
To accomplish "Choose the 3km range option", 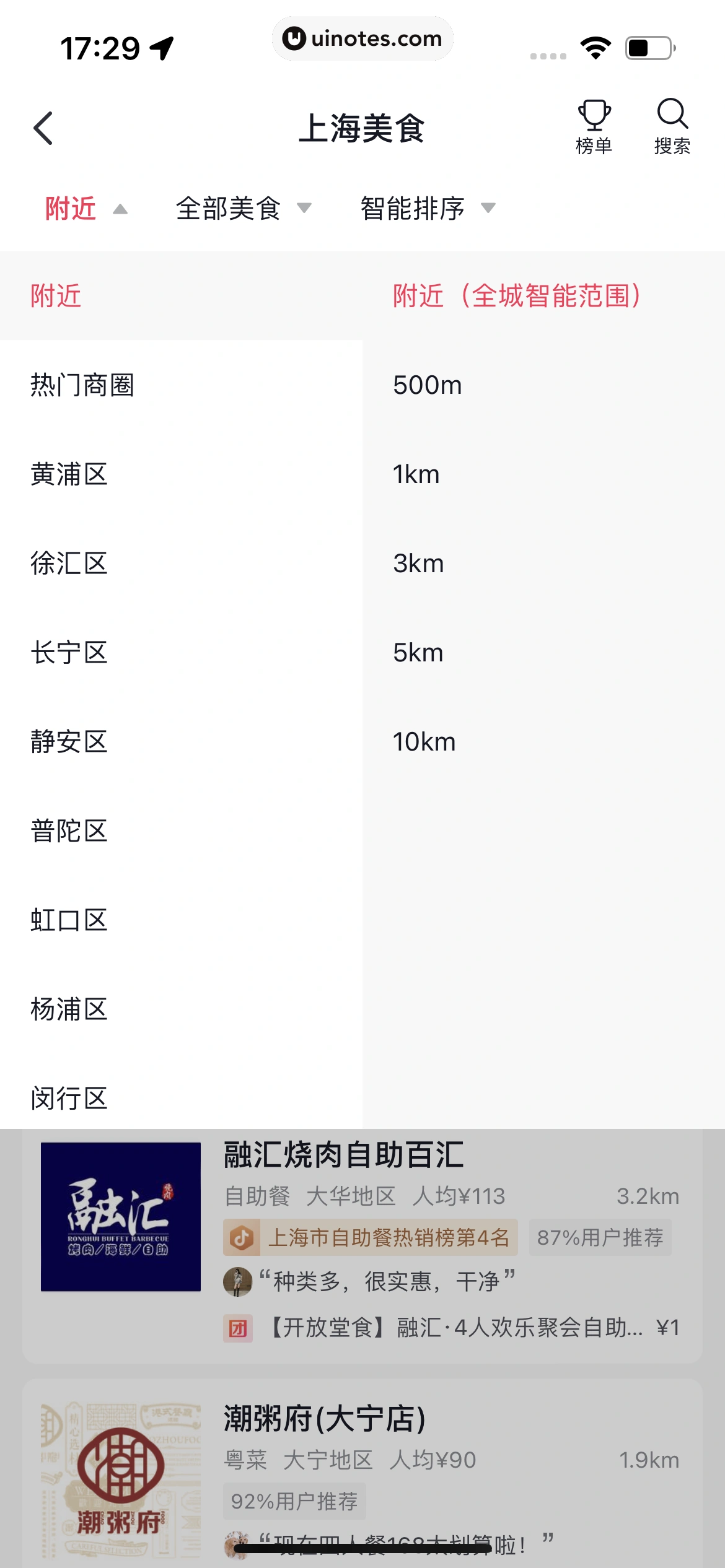I will 419,564.
